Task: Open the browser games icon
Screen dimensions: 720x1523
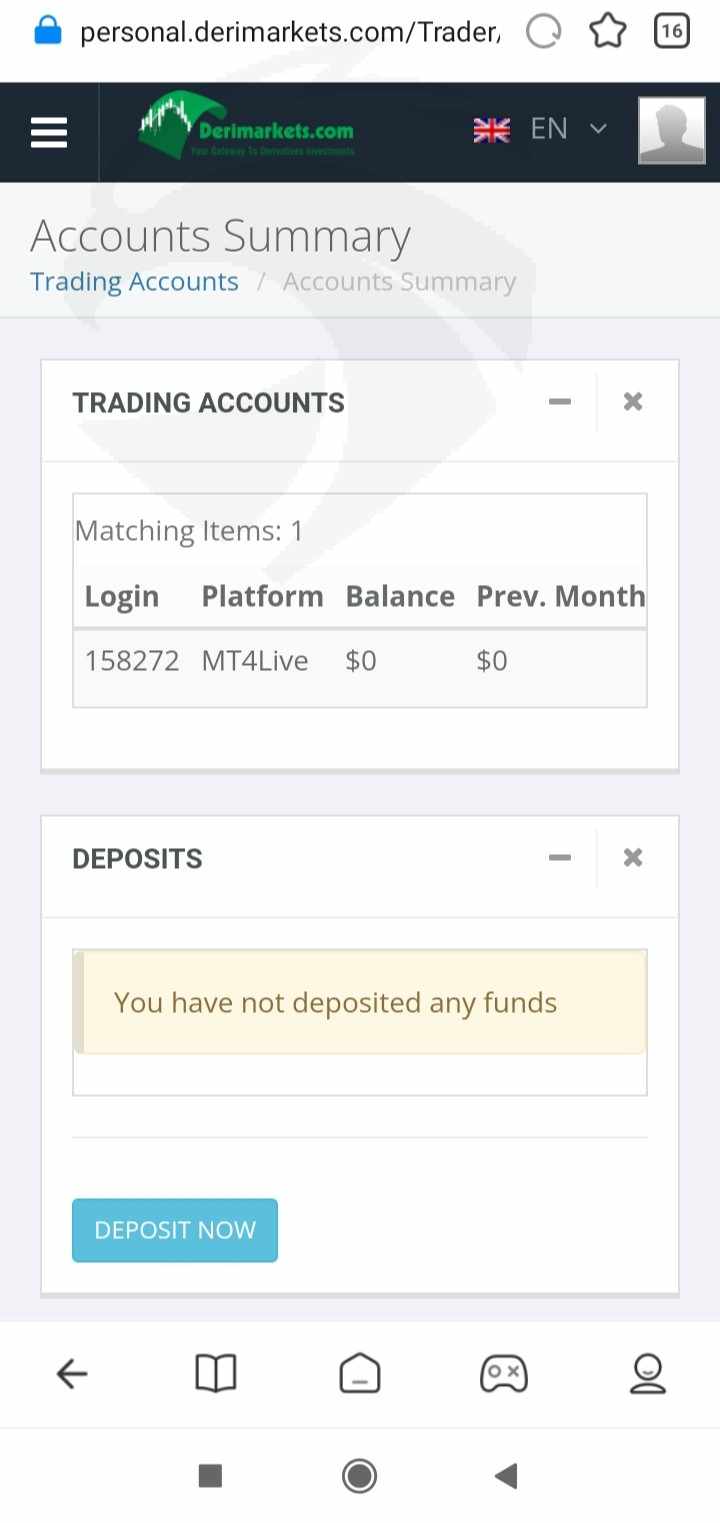Action: click(504, 1374)
